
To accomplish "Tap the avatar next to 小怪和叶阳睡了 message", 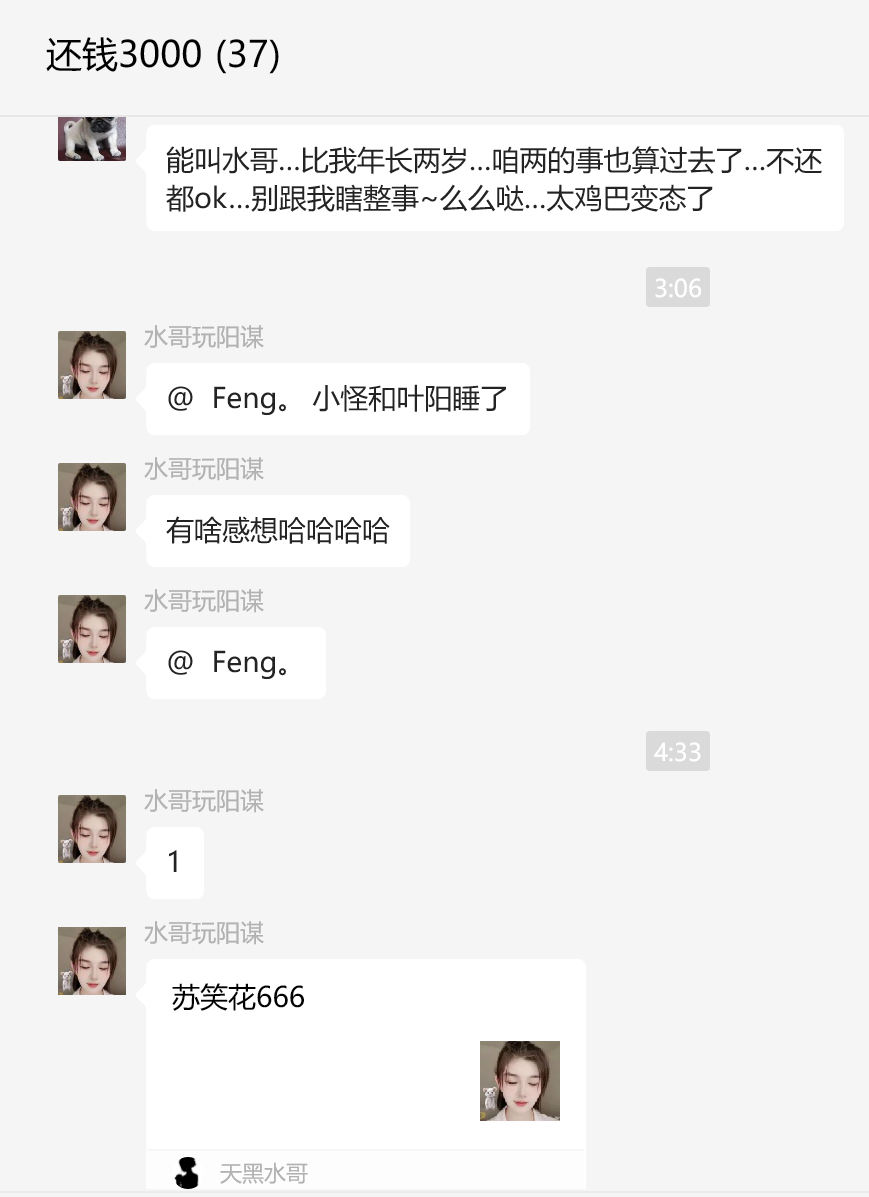I will pyautogui.click(x=92, y=365).
